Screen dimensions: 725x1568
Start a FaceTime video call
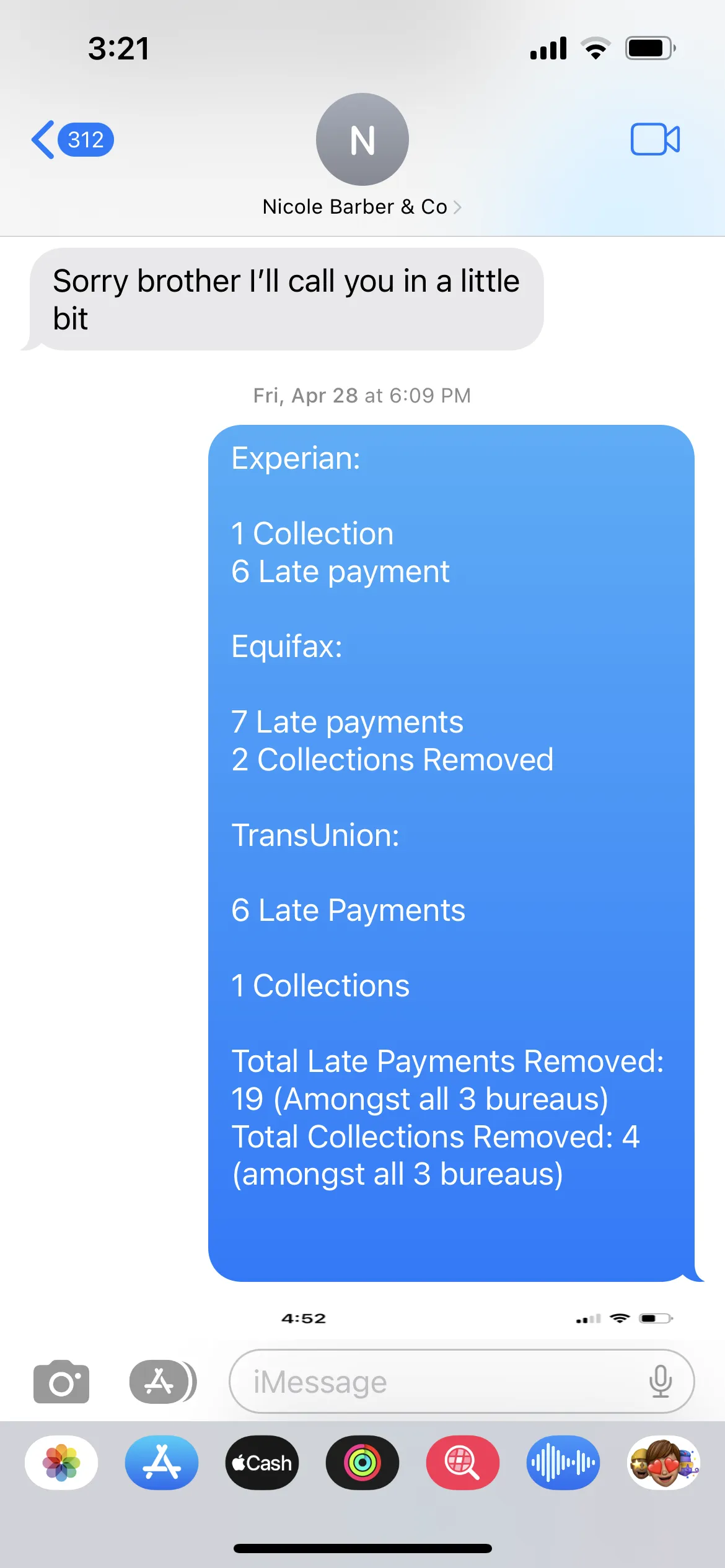pyautogui.click(x=654, y=139)
